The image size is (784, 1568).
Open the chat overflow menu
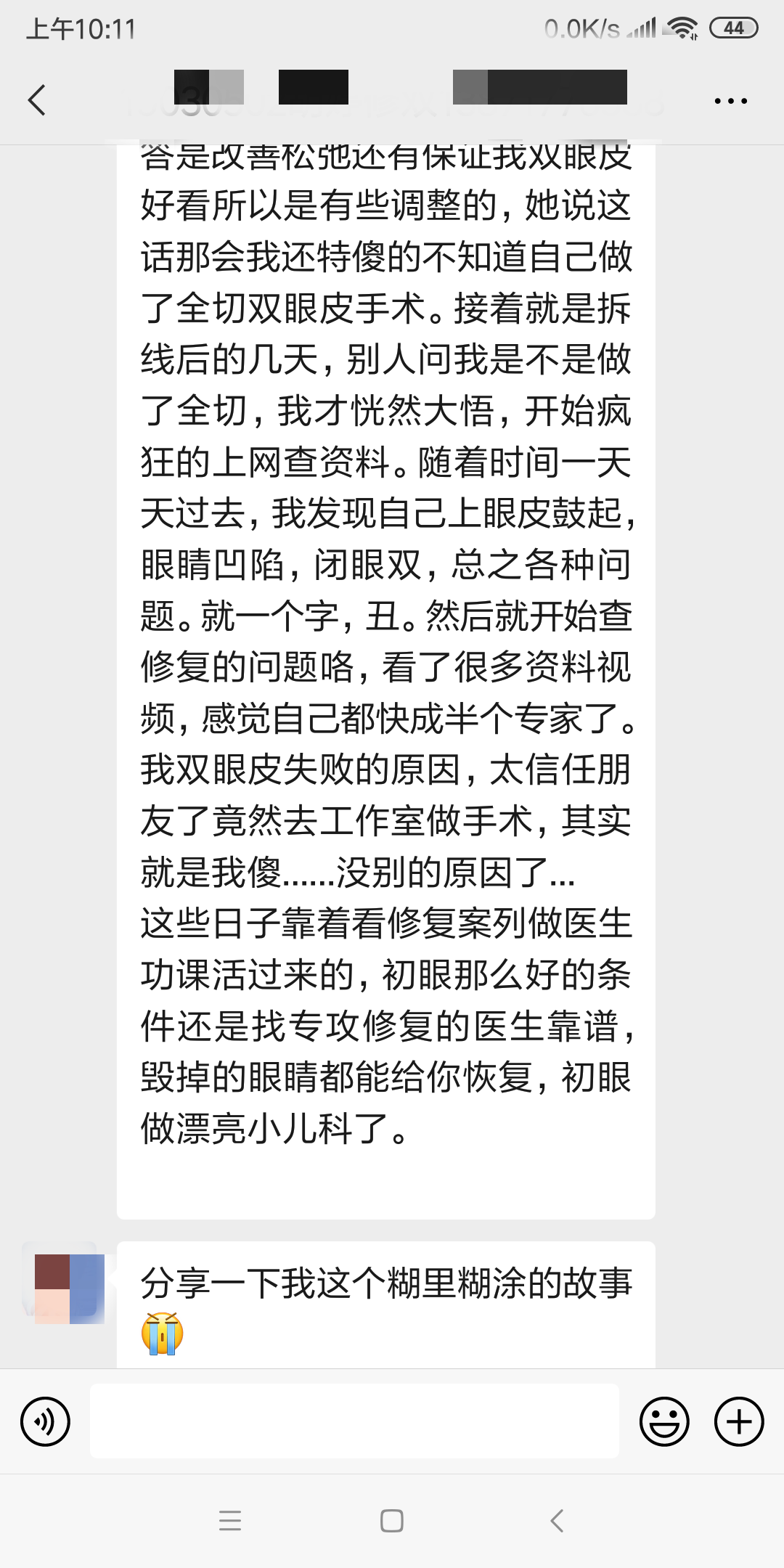(730, 102)
